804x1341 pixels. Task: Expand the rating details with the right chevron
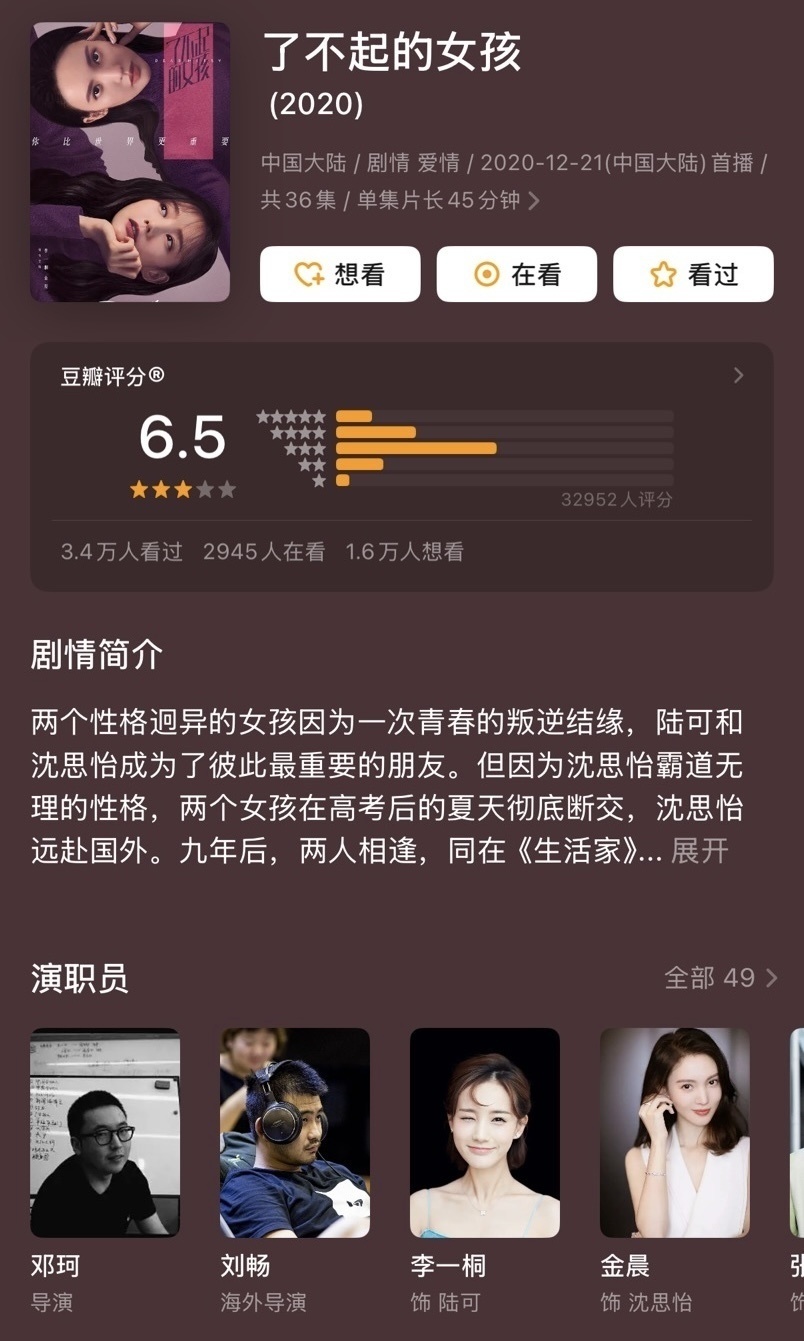coord(738,375)
